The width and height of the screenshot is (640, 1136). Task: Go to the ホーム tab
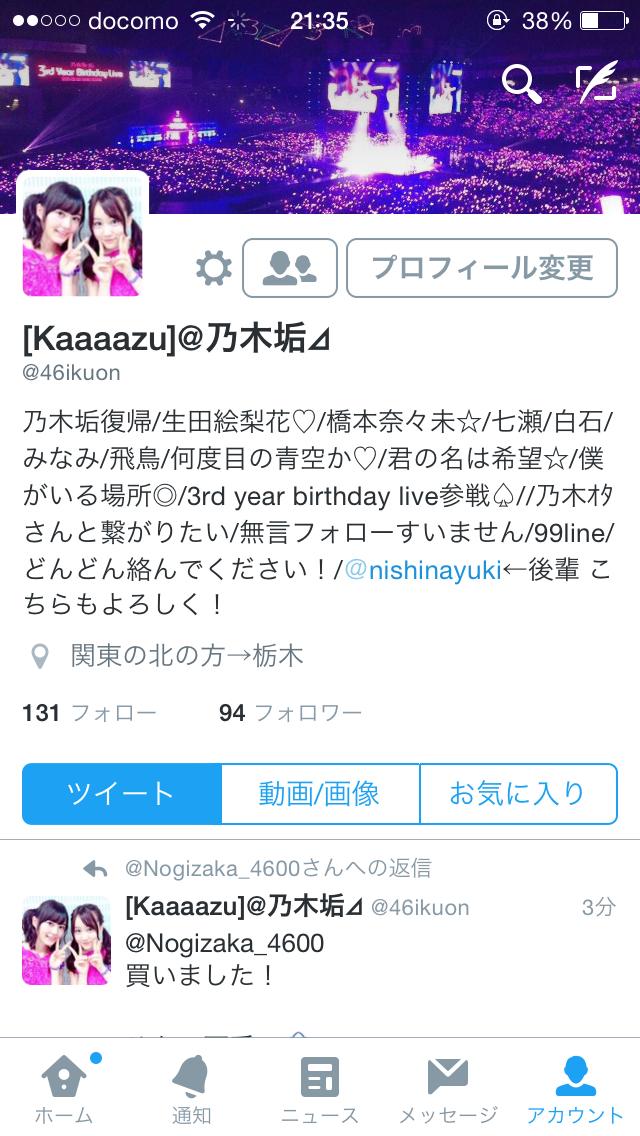click(x=64, y=1088)
